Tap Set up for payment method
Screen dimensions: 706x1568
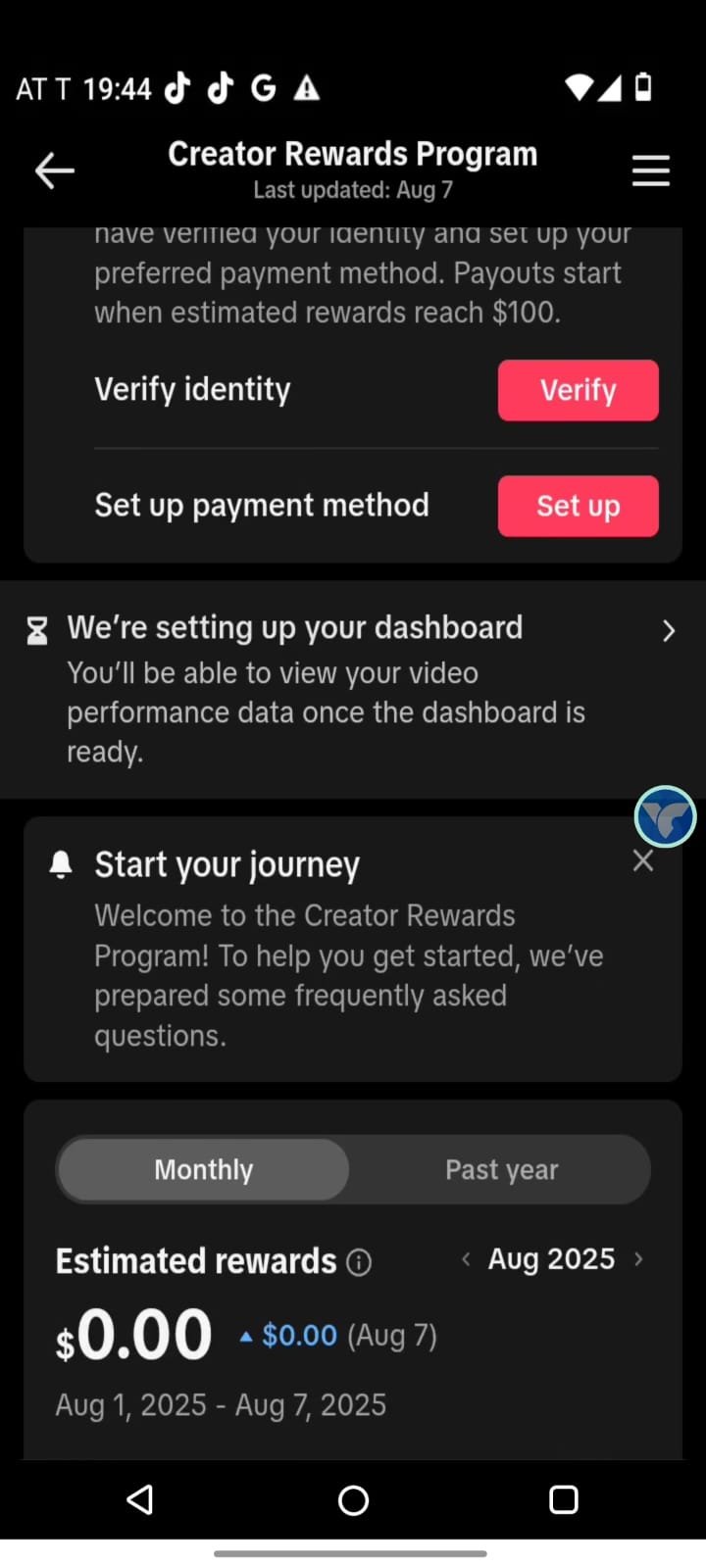578,506
